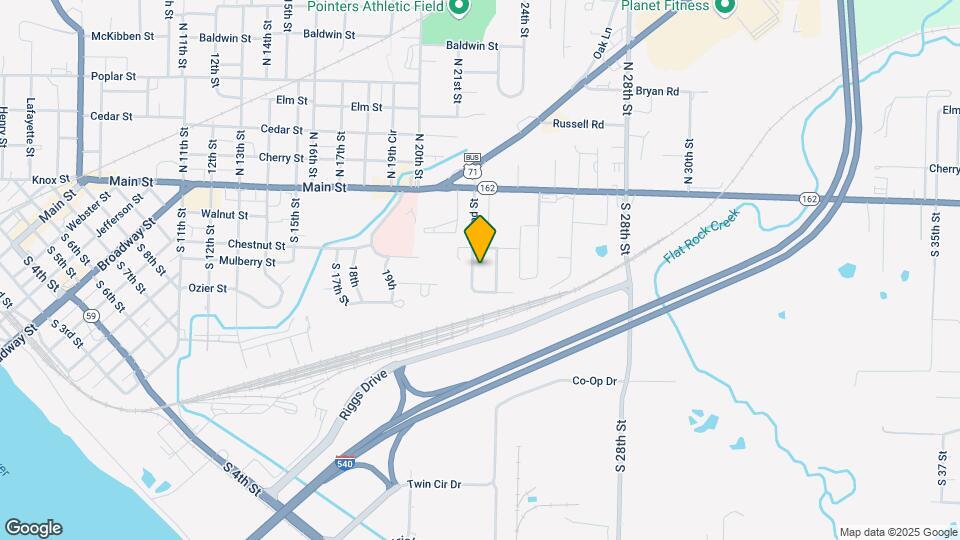Open the Planet Fitness place pin
This screenshot has width=960, height=540.
coord(724,7)
